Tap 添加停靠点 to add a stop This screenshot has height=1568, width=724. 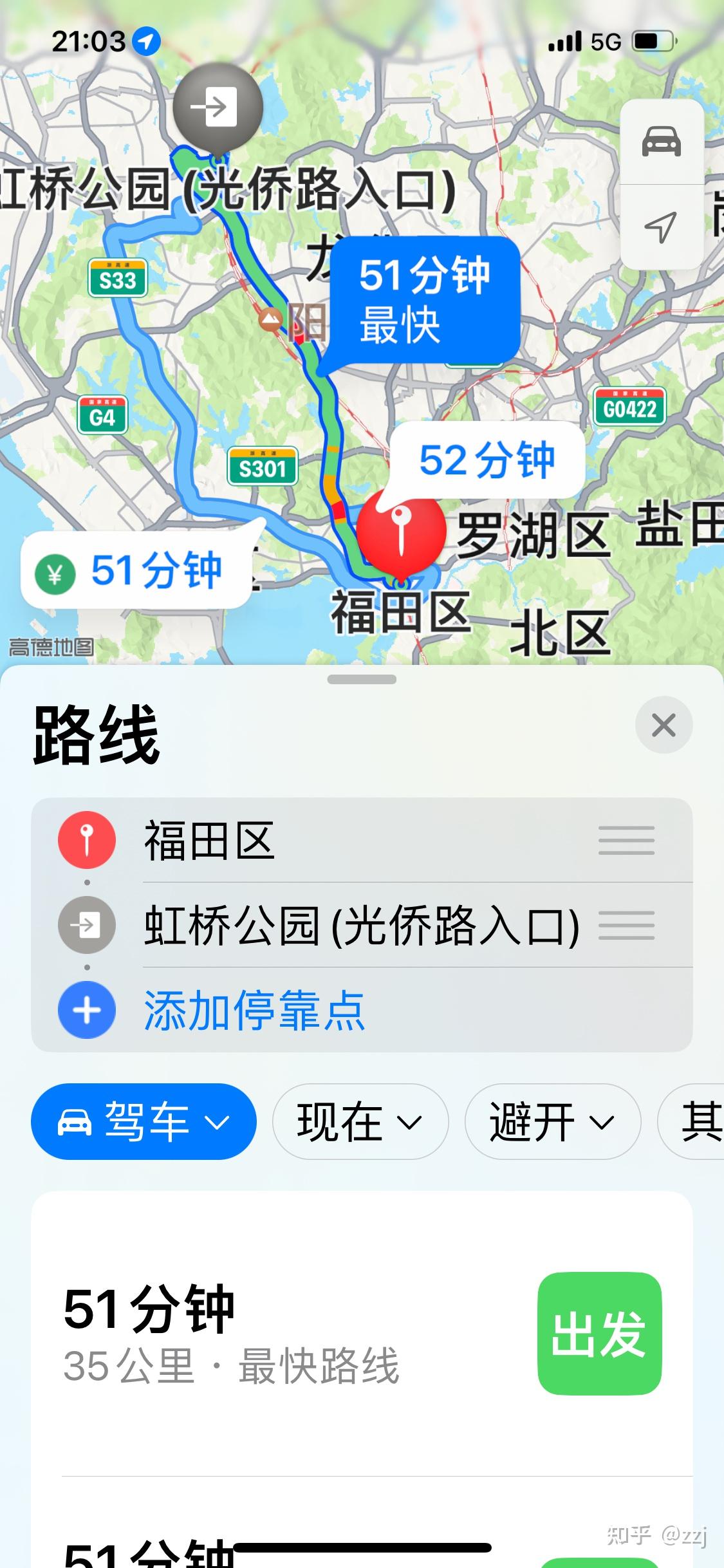(x=254, y=1011)
